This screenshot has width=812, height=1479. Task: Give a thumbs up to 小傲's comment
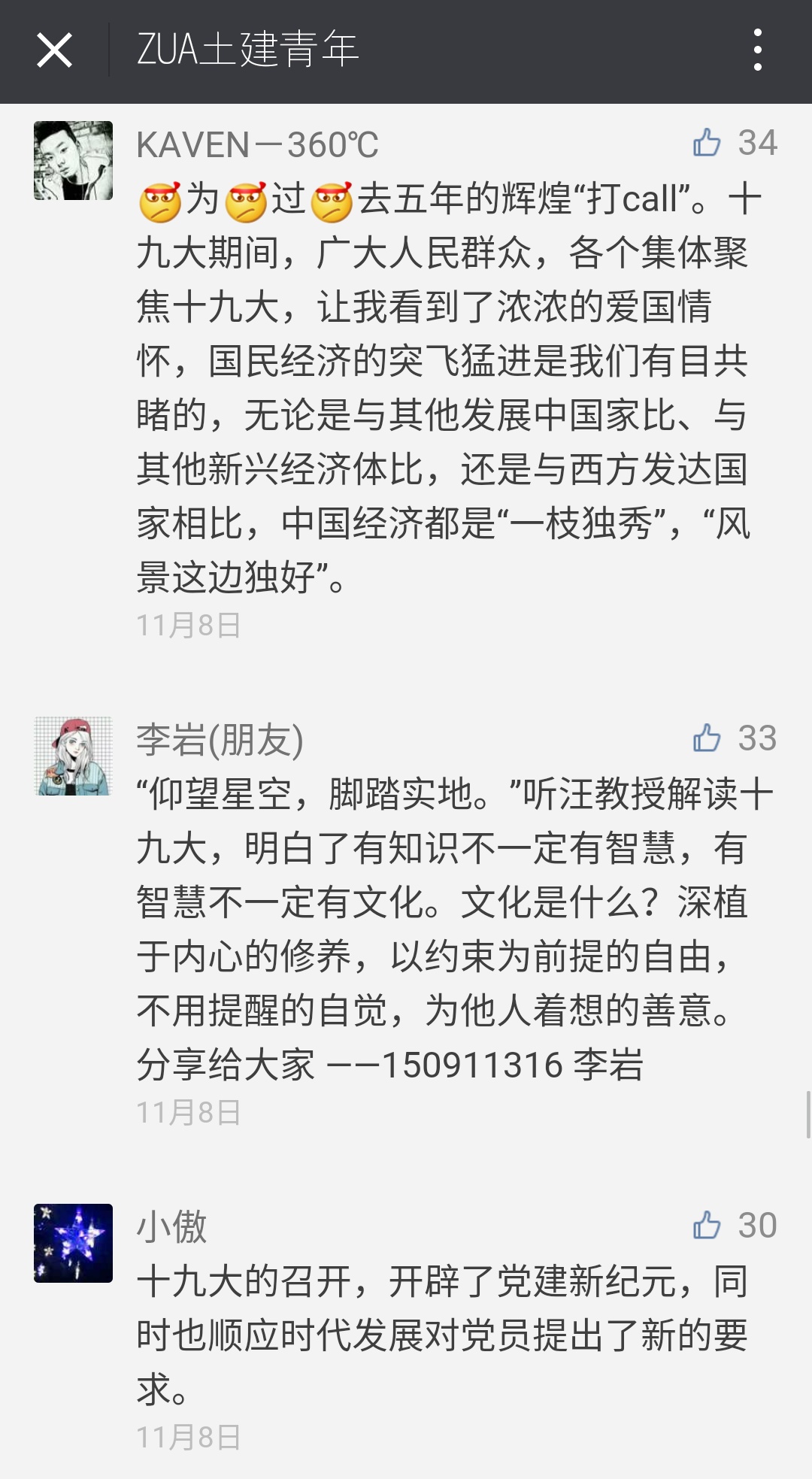pyautogui.click(x=707, y=1225)
